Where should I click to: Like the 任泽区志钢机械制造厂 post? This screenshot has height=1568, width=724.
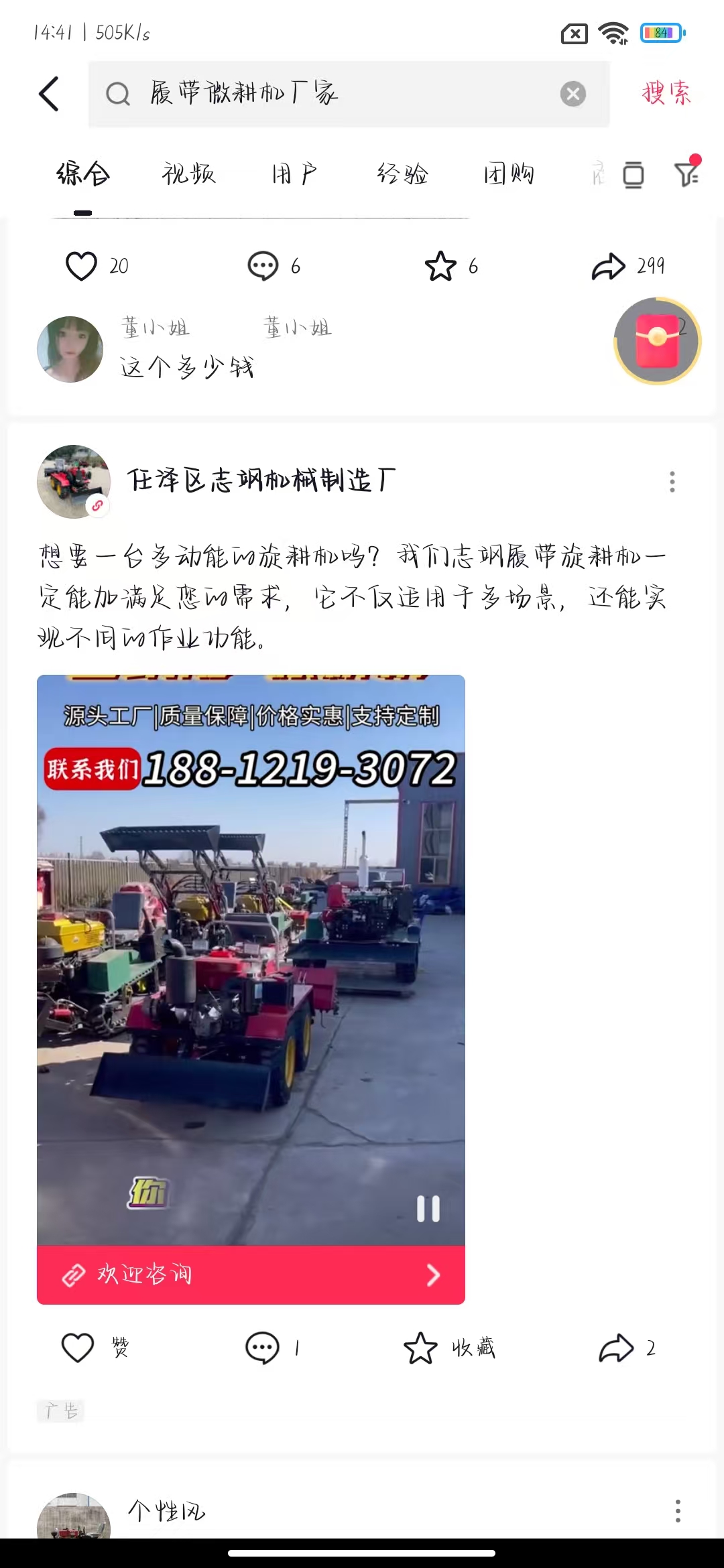click(x=78, y=1348)
